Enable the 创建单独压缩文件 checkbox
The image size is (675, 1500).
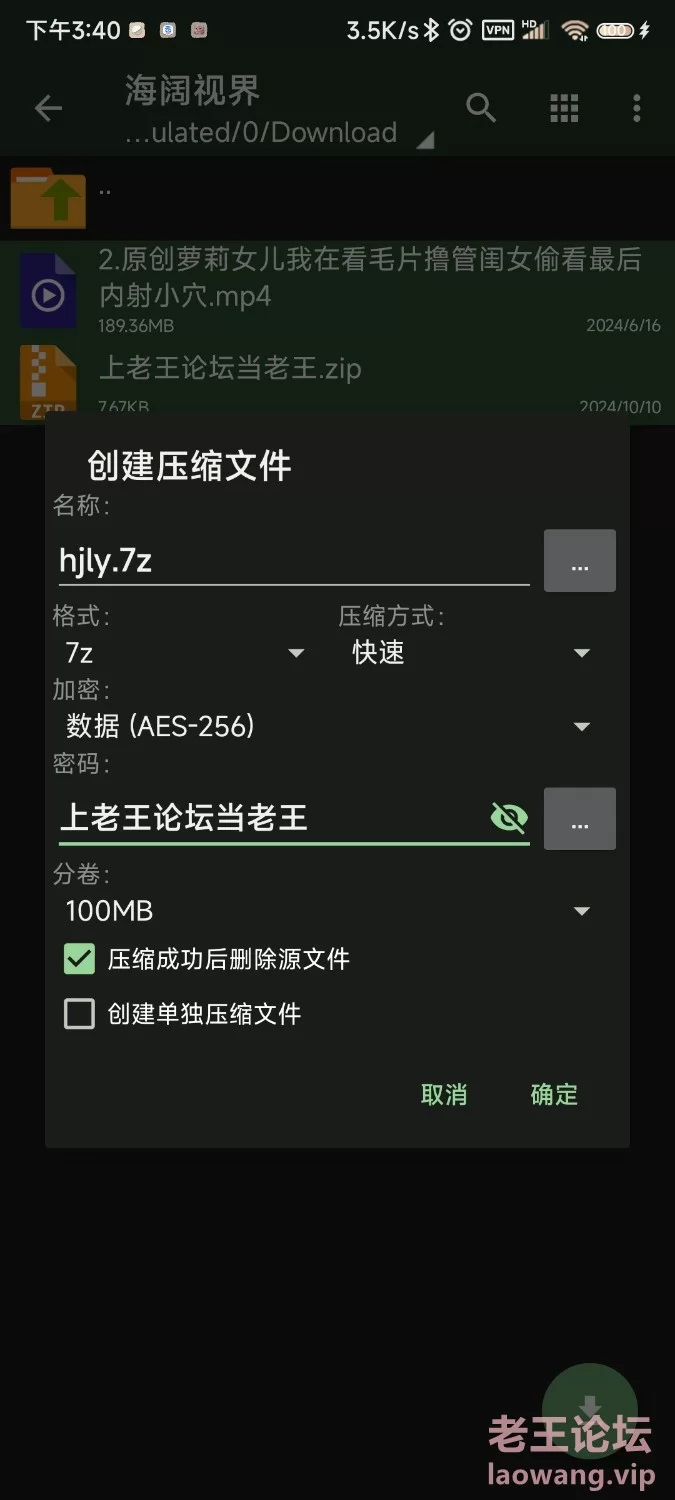click(x=79, y=1014)
